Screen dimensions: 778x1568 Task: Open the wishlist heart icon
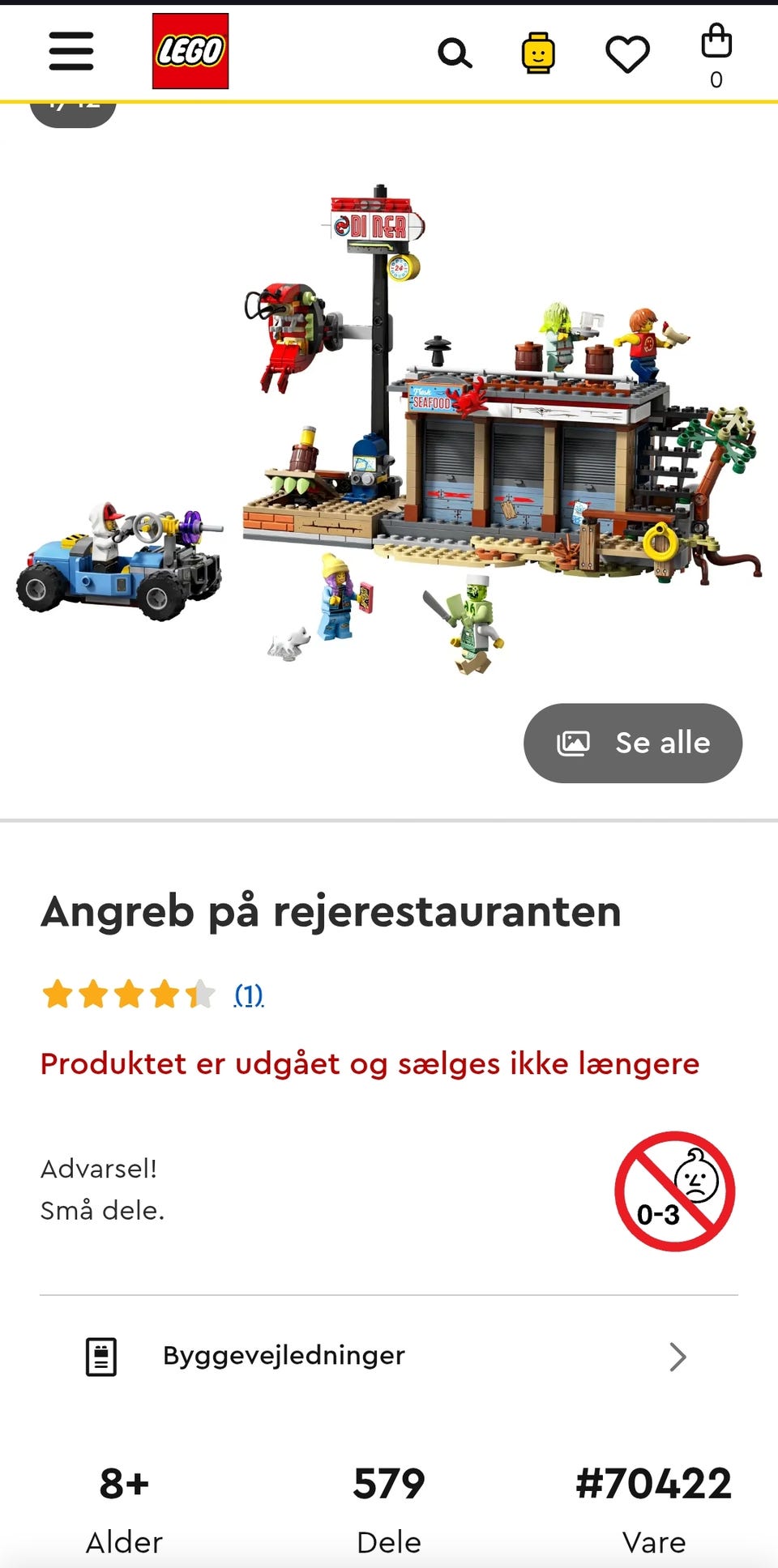click(627, 51)
